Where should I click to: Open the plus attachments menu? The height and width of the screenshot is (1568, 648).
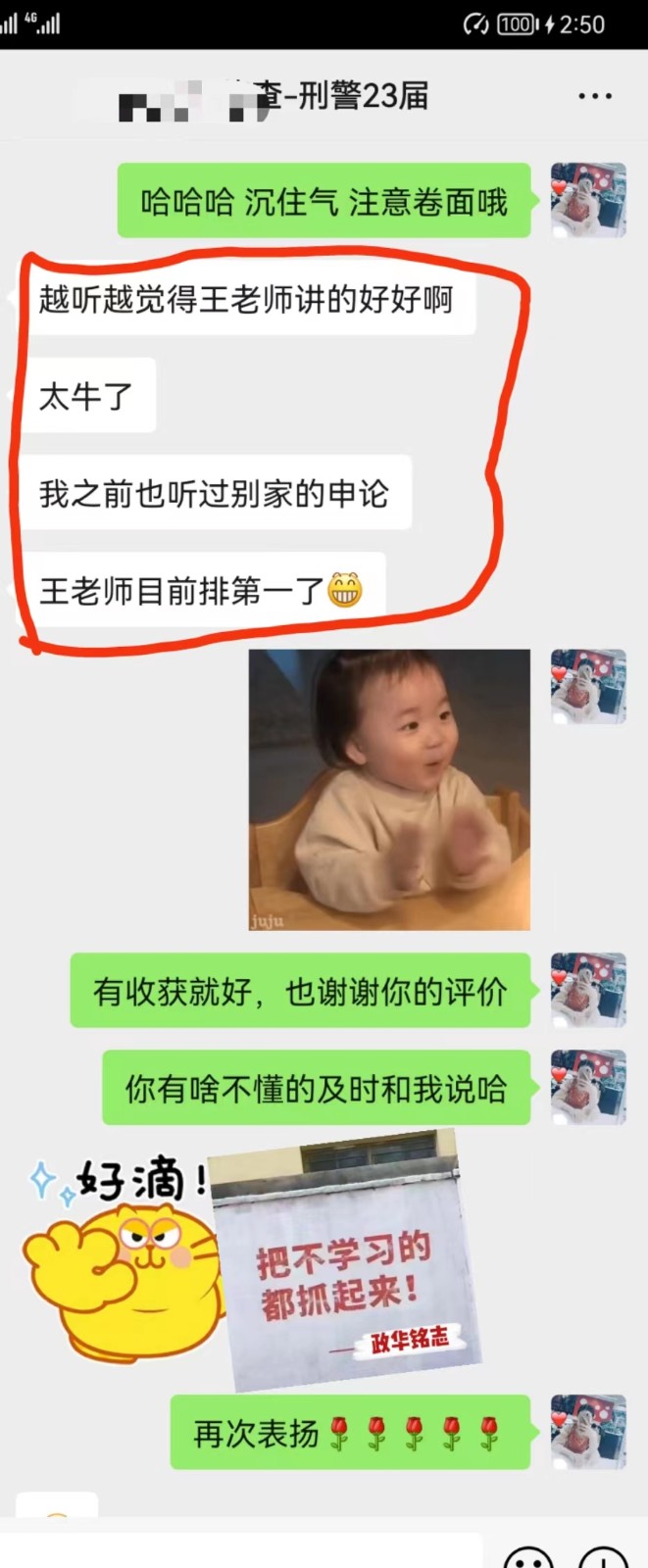(603, 1558)
